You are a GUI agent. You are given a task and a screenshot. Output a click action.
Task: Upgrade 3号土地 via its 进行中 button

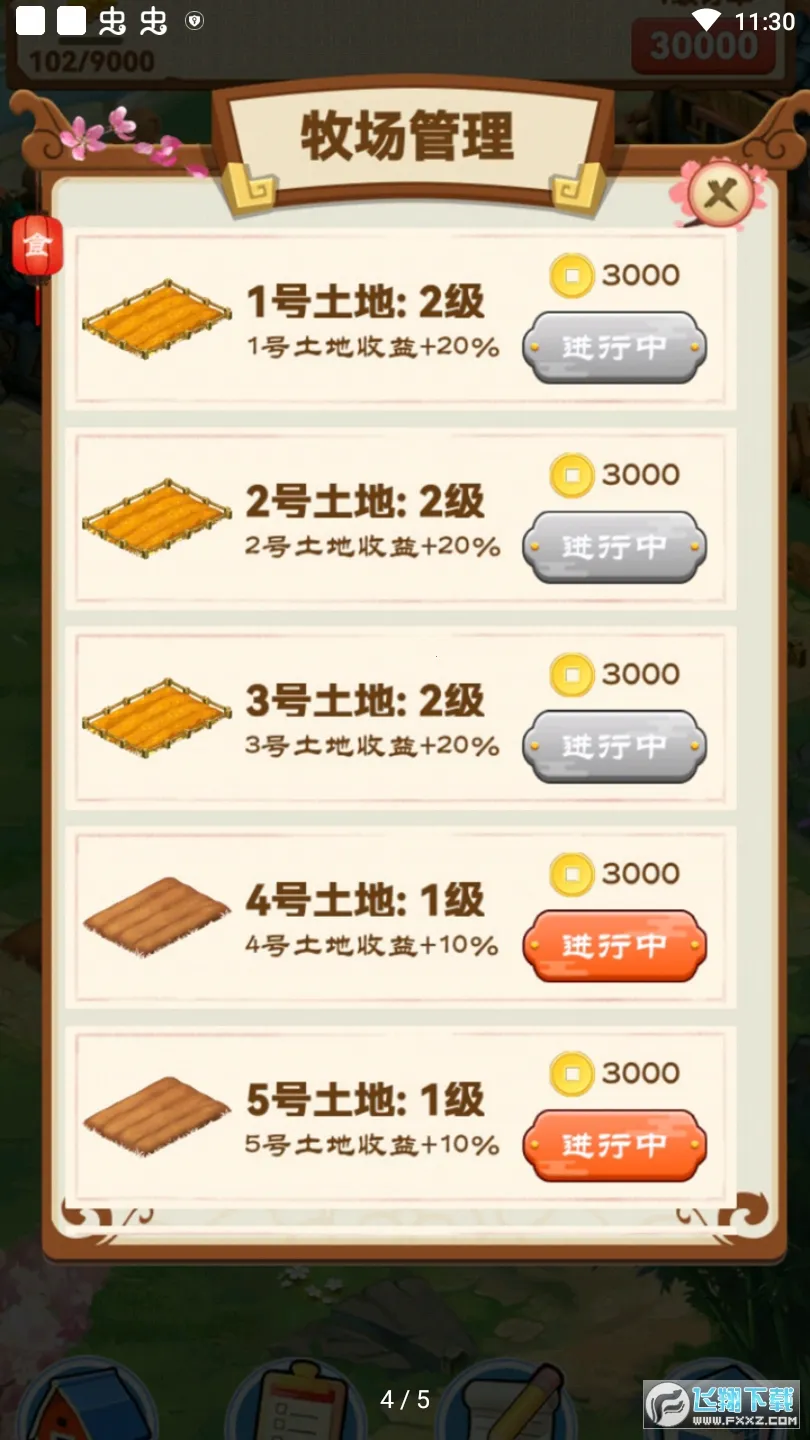point(614,746)
